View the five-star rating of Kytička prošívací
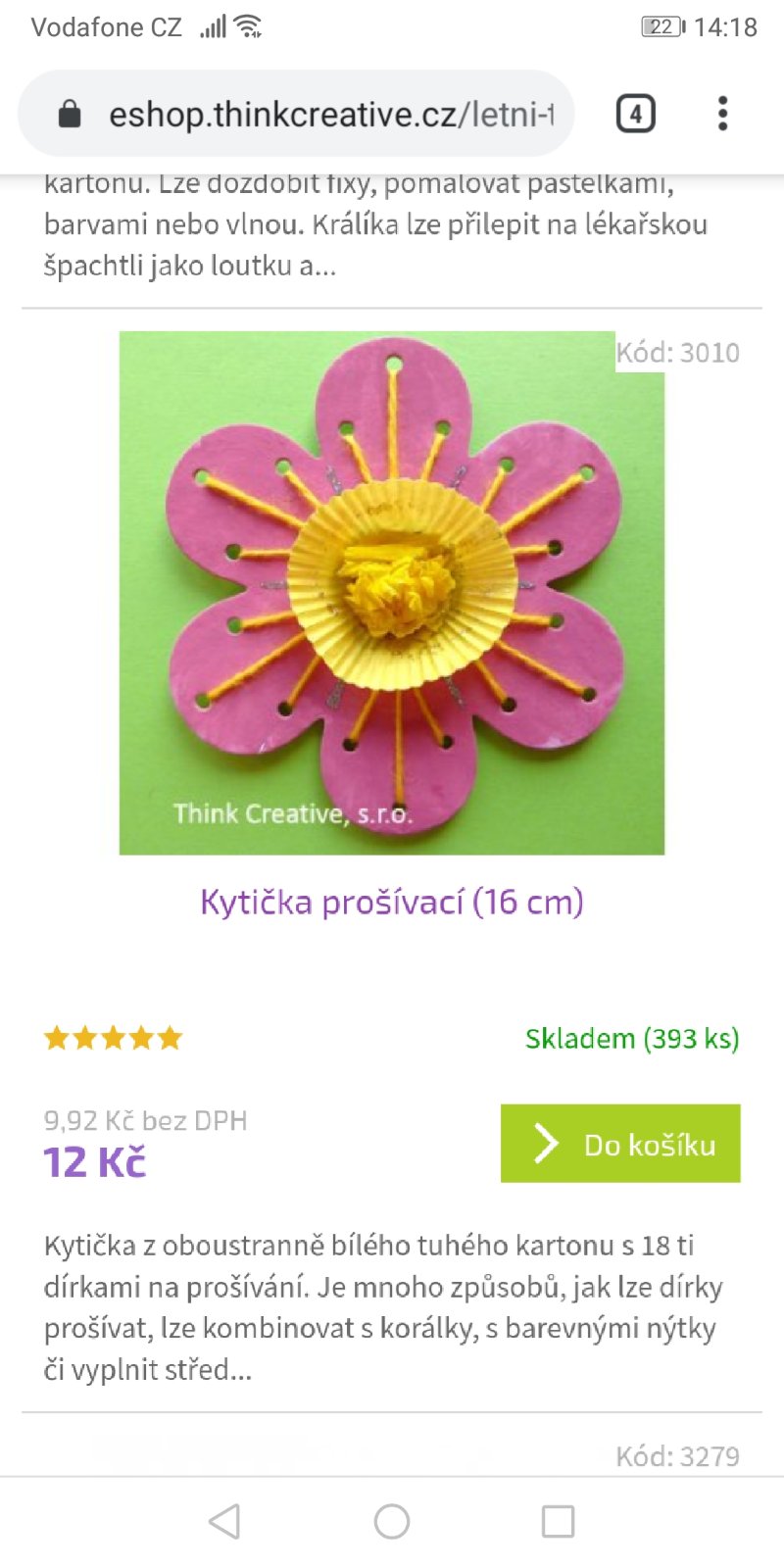 (113, 1038)
